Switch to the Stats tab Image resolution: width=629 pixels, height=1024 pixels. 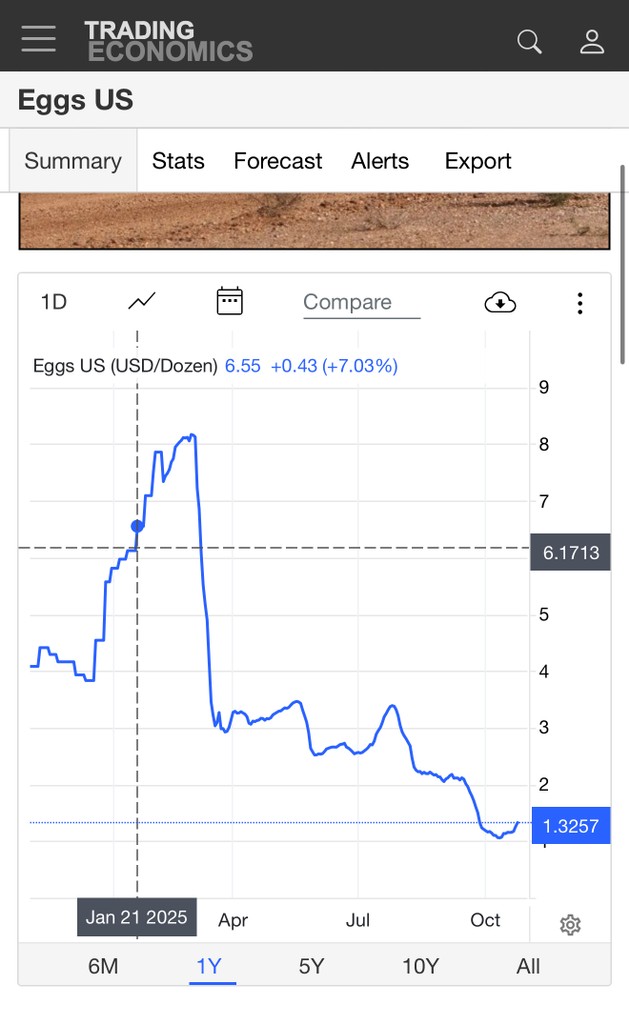178,161
